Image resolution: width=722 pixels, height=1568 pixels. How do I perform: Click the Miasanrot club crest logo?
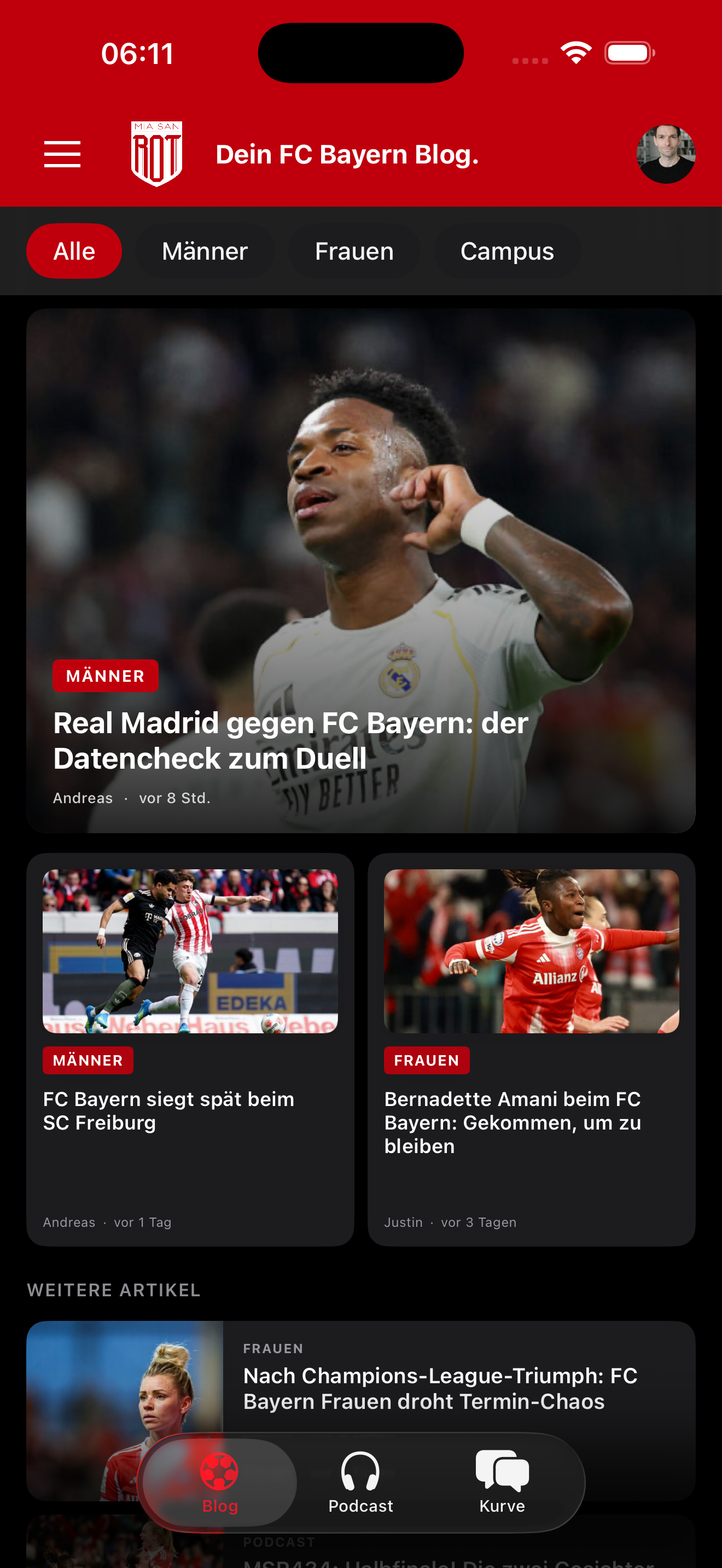point(156,153)
